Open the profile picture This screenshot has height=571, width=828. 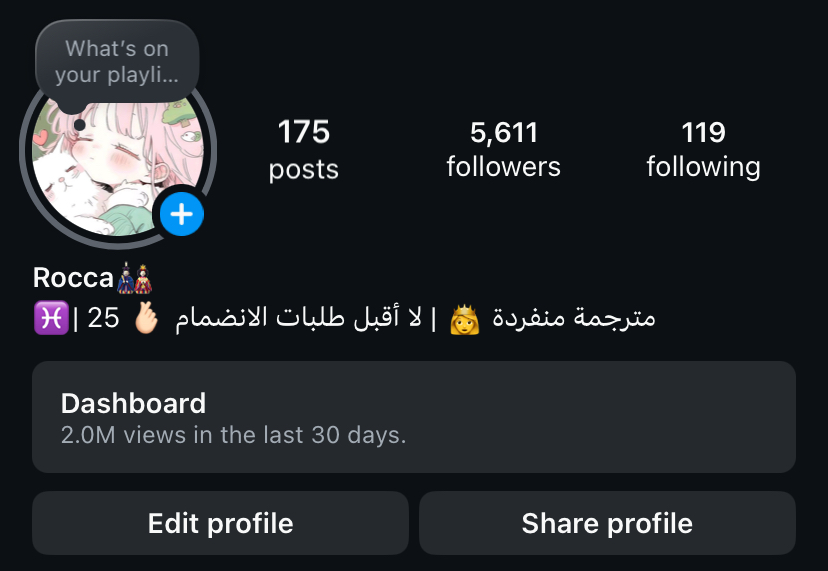tap(110, 170)
